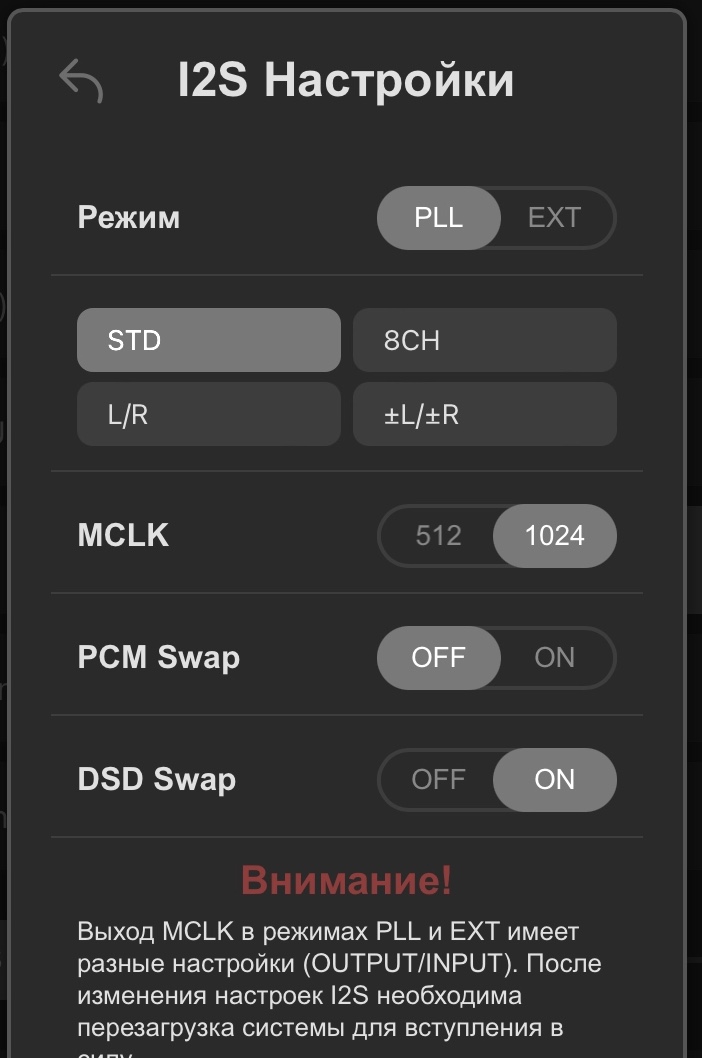Choose the ±L/±R channel option
The width and height of the screenshot is (702, 1058).
tap(484, 414)
